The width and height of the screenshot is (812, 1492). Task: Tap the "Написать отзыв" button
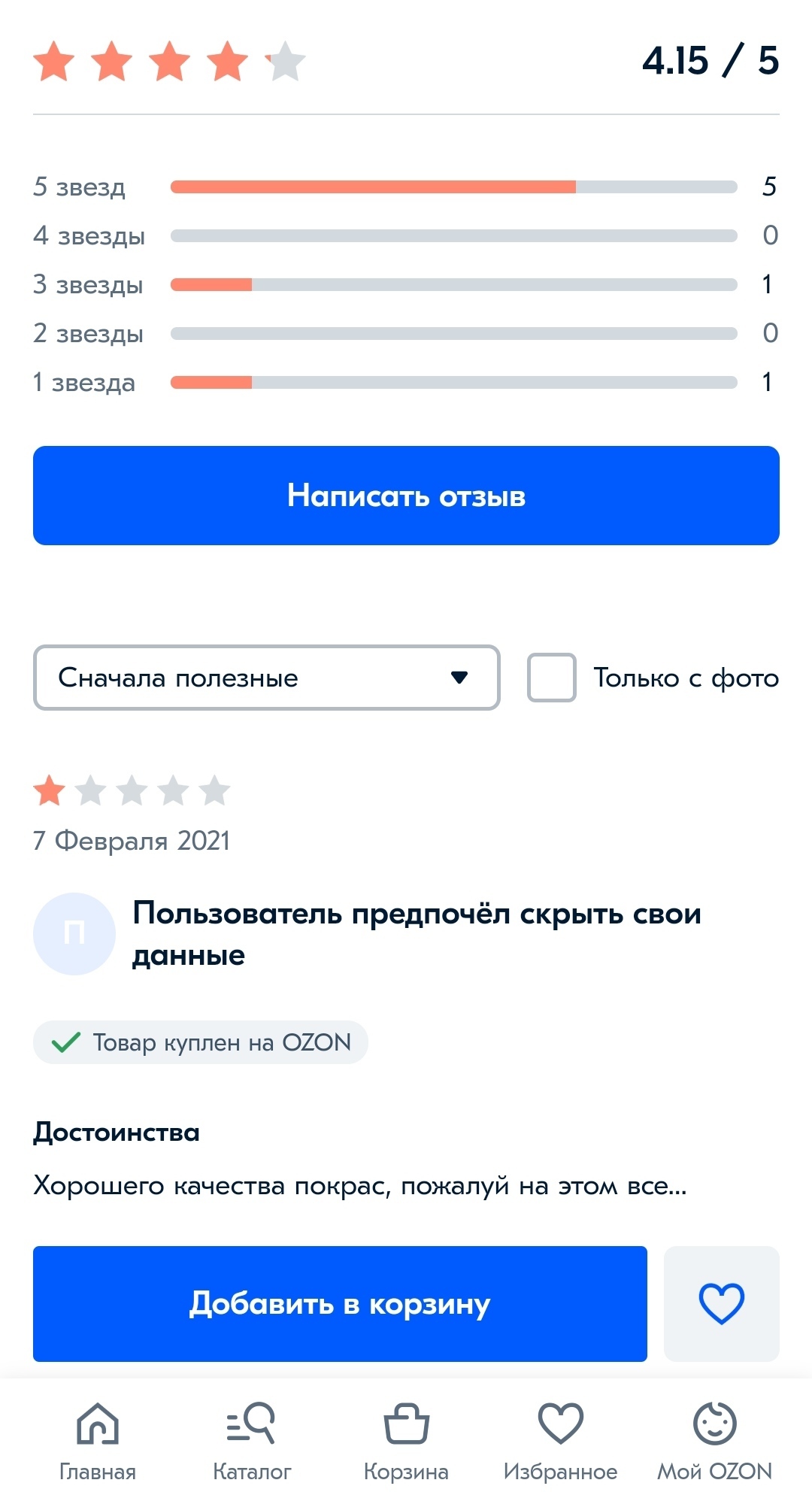(406, 496)
